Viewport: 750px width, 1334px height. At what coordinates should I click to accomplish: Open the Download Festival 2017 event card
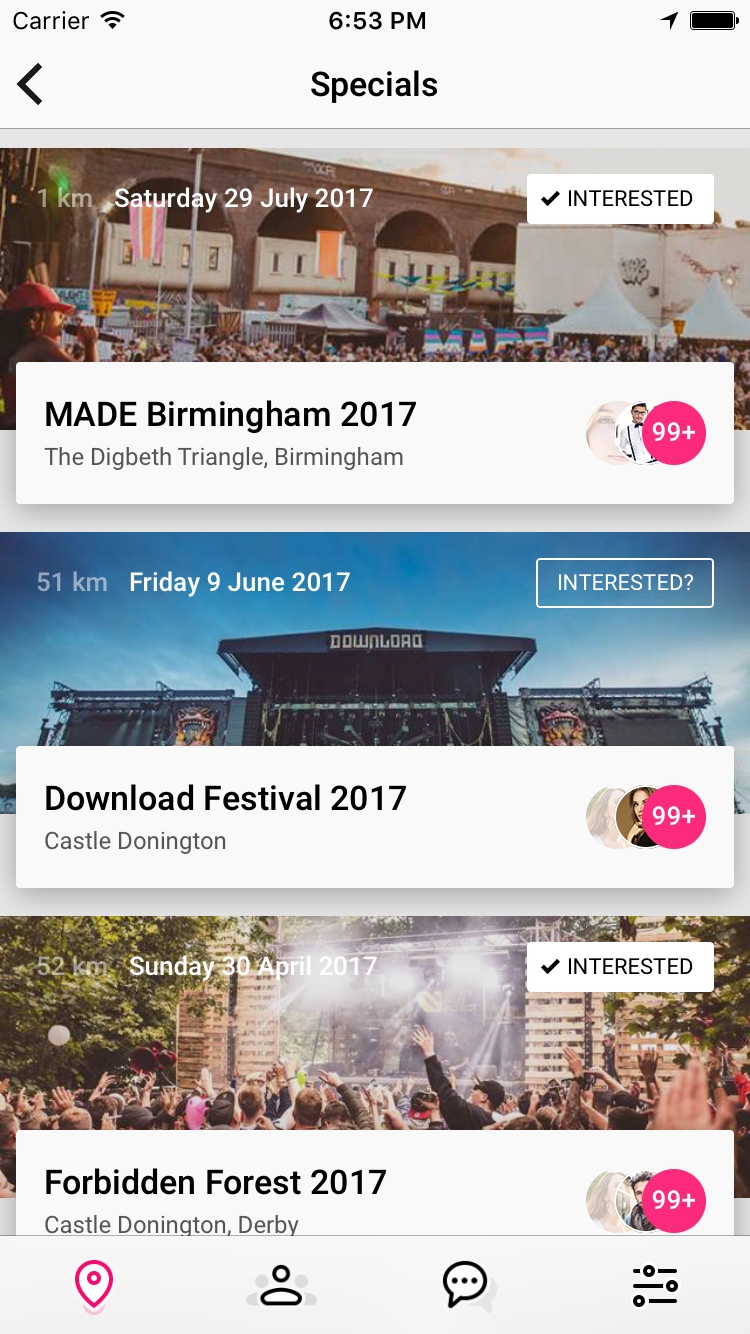coord(375,817)
